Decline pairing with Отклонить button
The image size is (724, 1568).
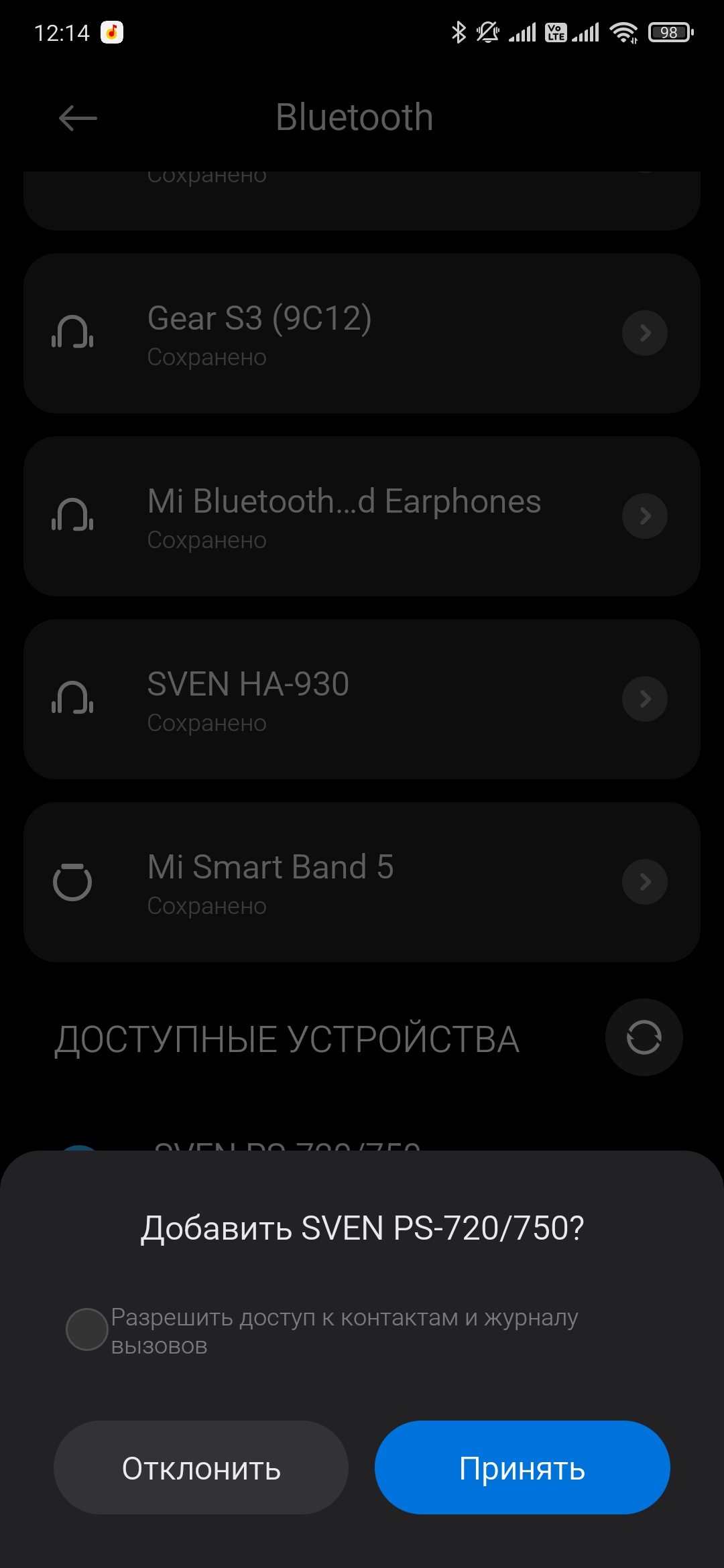tap(201, 1467)
